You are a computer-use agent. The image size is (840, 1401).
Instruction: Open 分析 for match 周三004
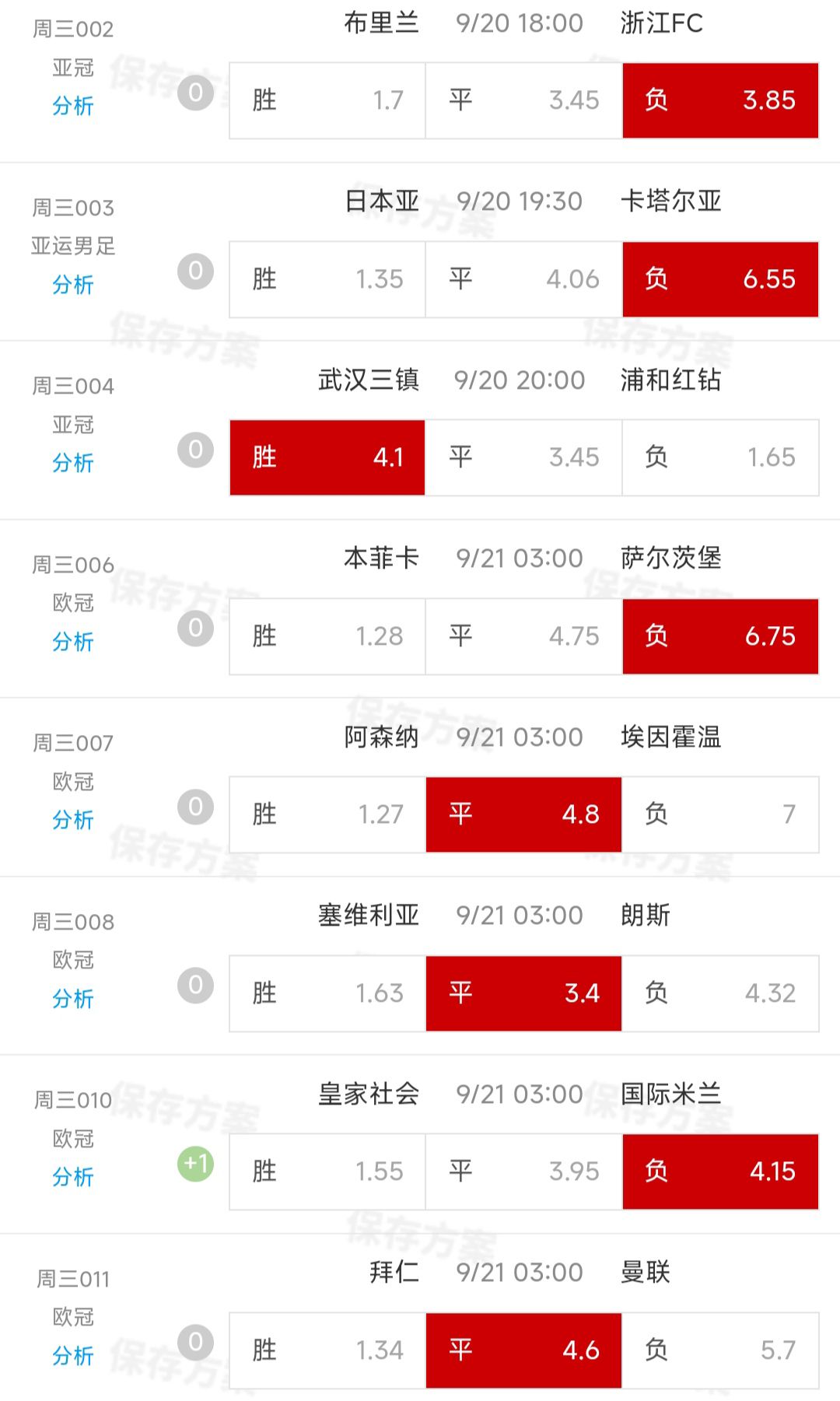(x=72, y=463)
